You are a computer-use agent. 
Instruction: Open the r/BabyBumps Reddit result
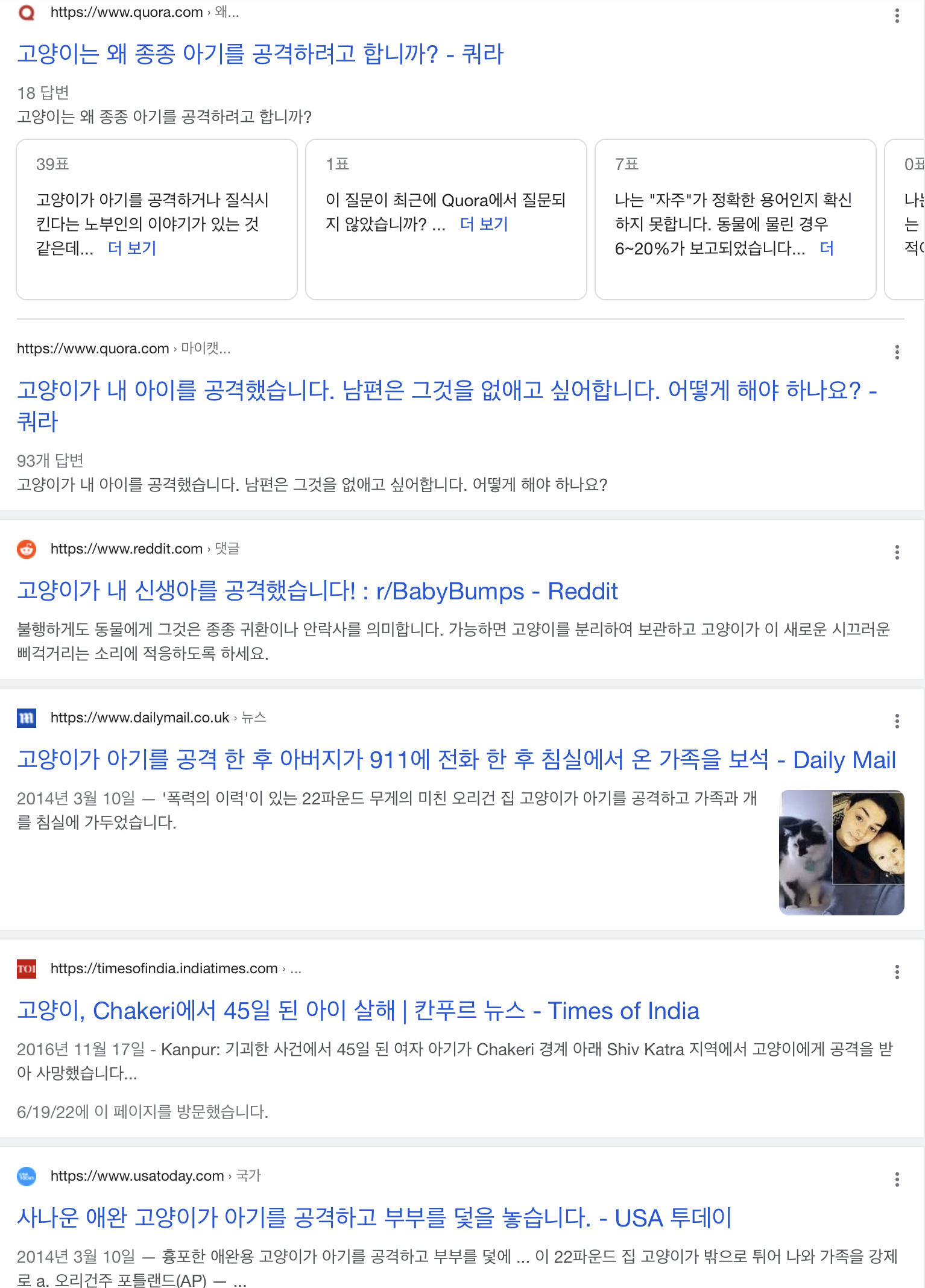317,591
